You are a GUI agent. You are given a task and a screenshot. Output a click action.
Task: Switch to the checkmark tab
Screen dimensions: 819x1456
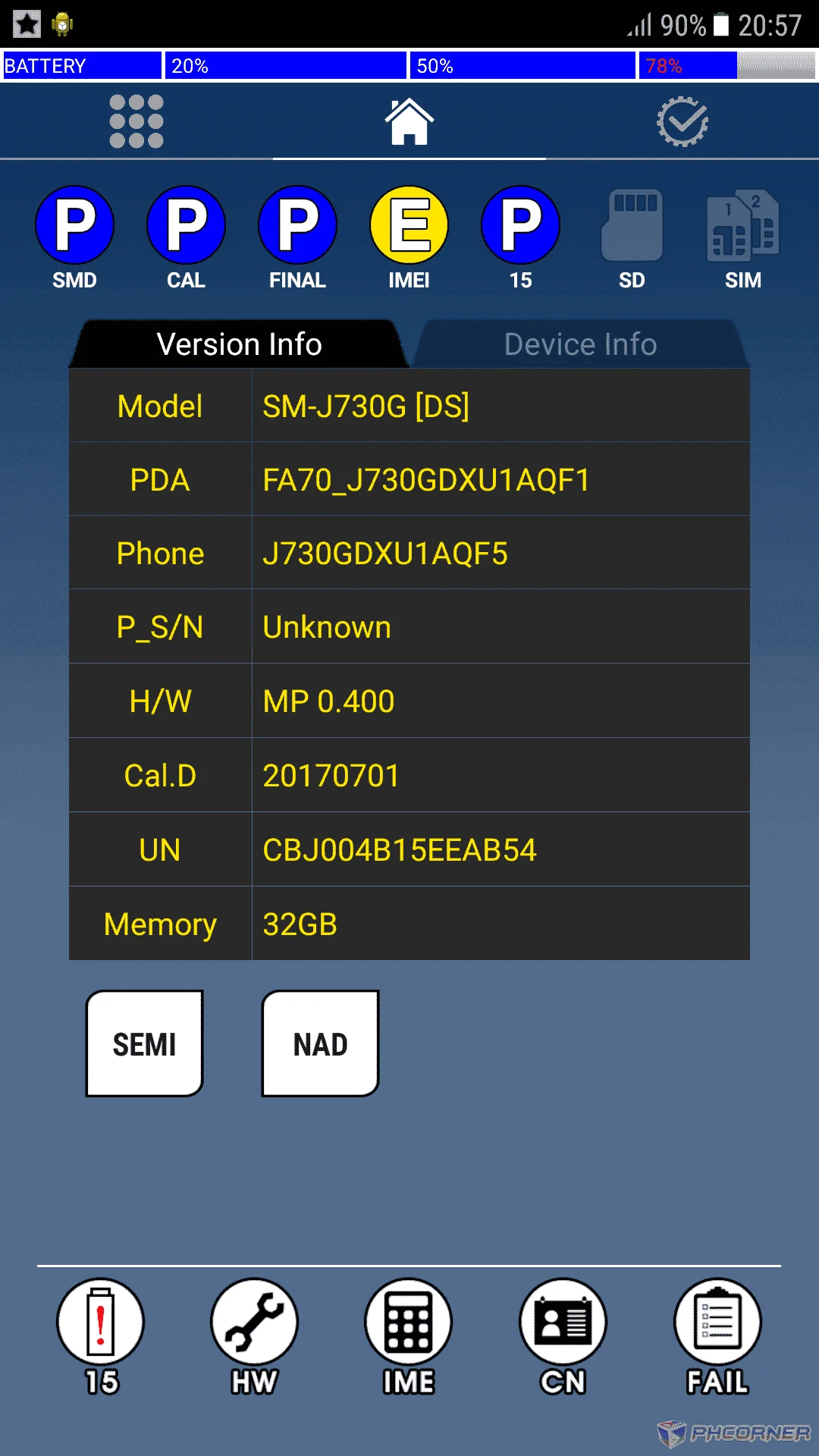coord(682,121)
